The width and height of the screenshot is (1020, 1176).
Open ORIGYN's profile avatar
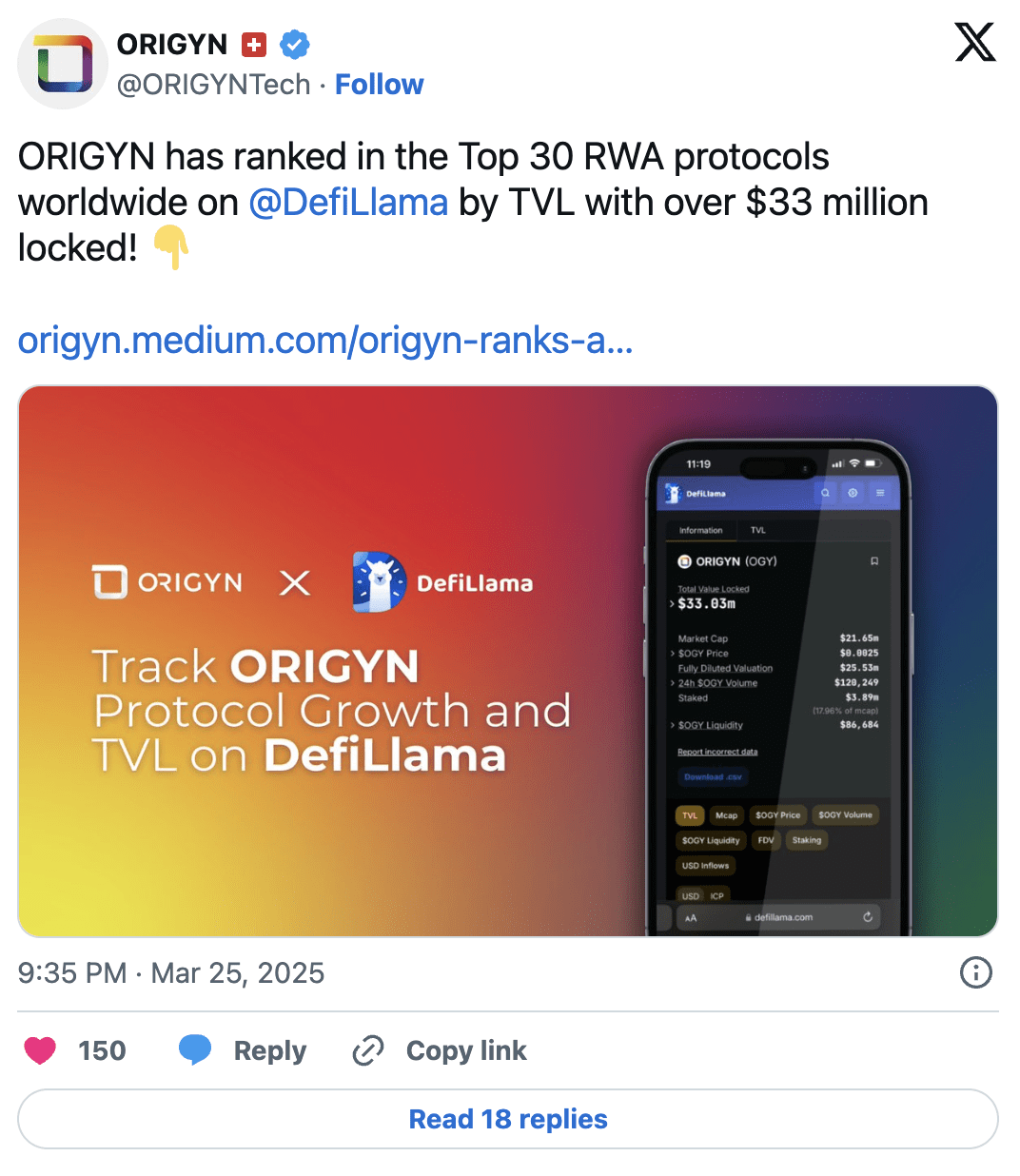[63, 64]
